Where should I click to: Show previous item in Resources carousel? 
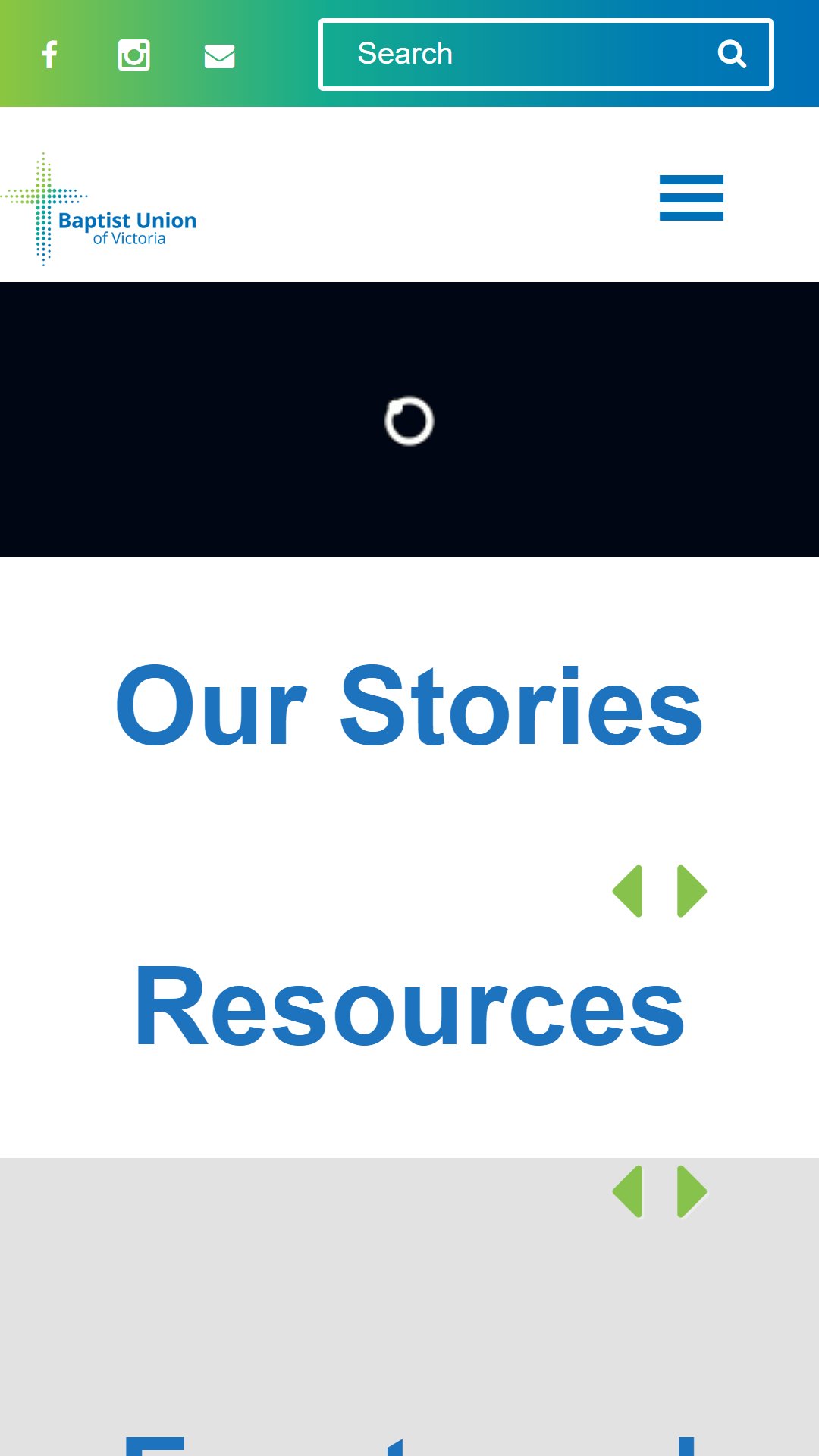pos(628,1191)
